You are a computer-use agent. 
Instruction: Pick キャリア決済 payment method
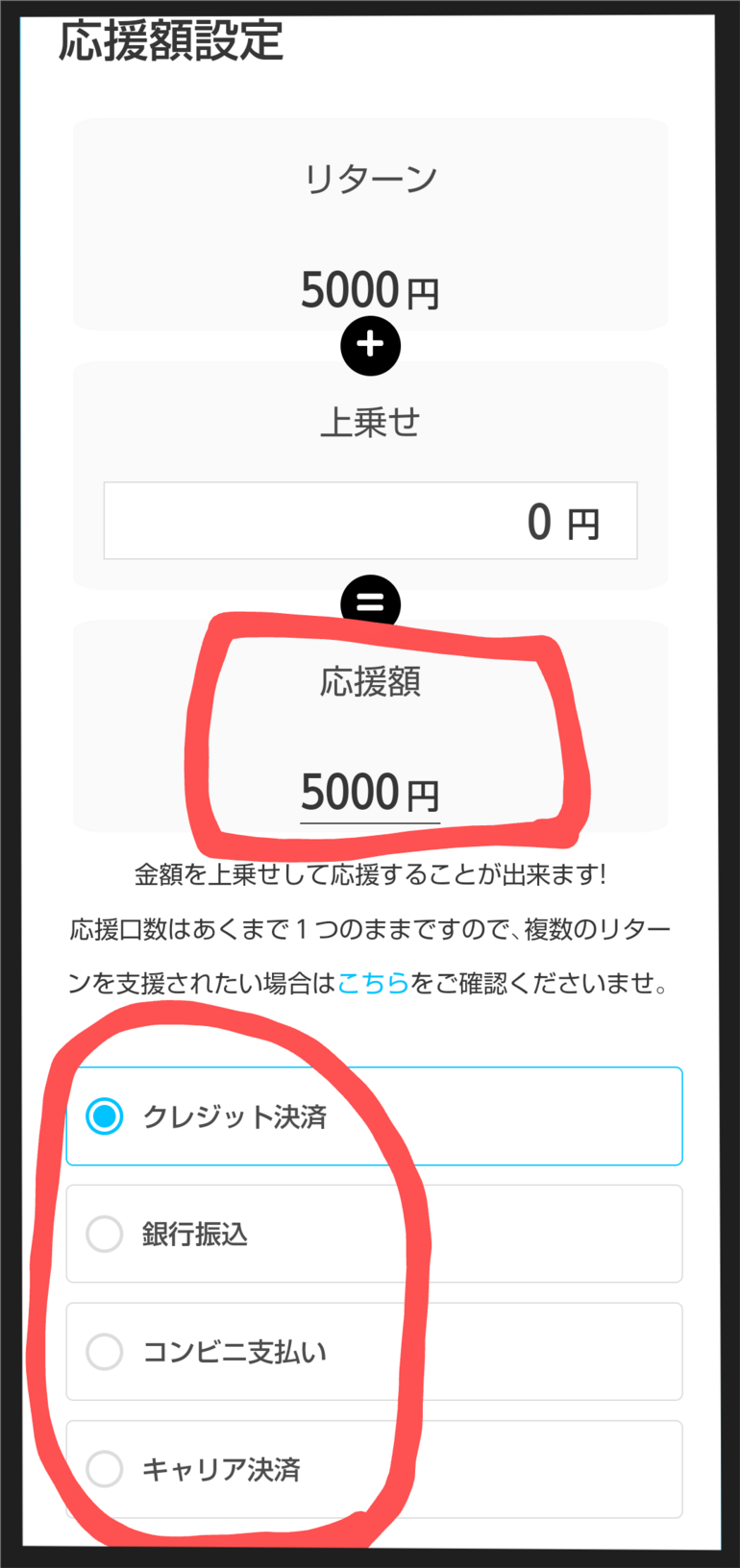pyautogui.click(x=105, y=1469)
